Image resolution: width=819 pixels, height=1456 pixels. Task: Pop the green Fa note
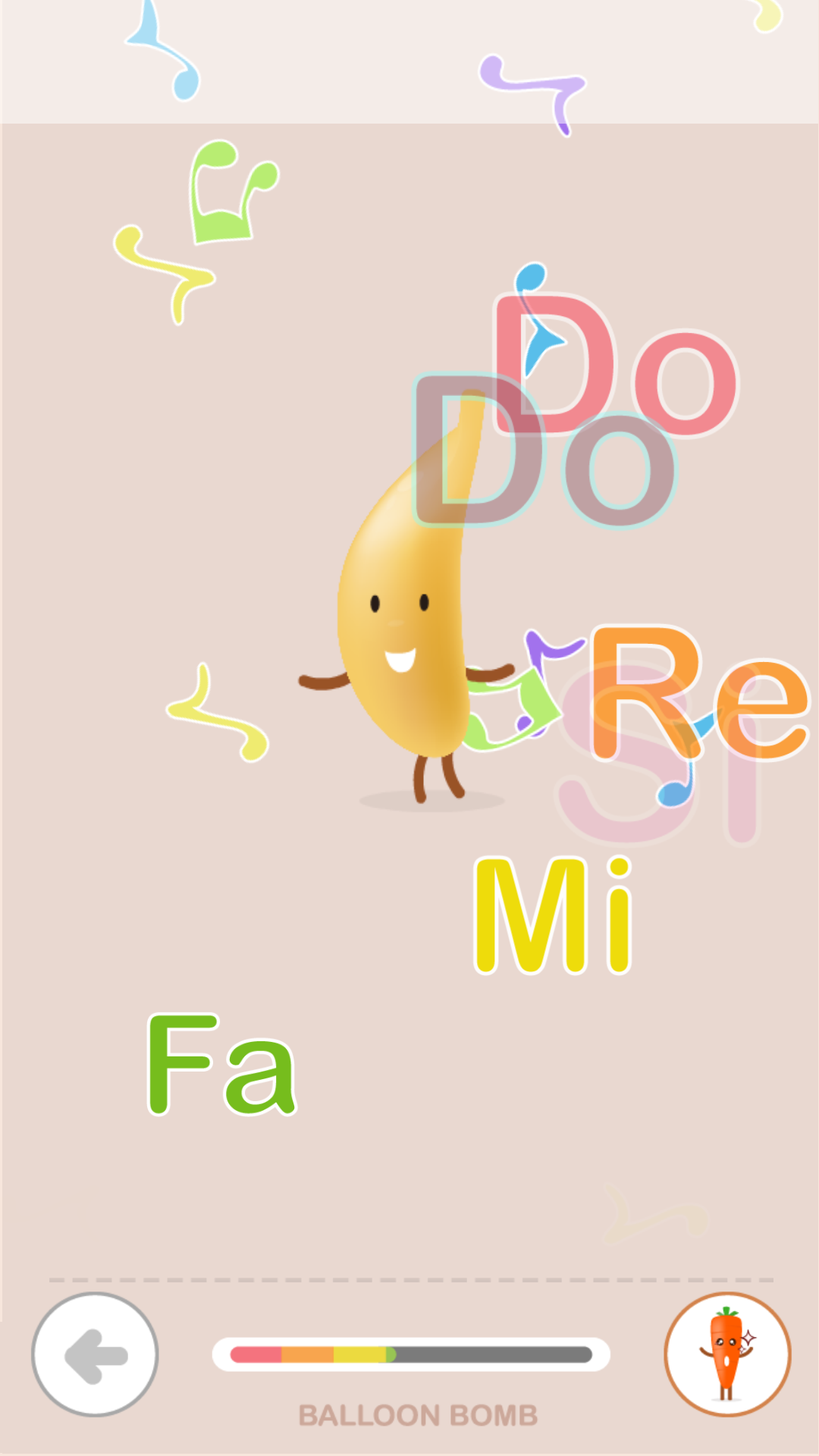point(220,1065)
